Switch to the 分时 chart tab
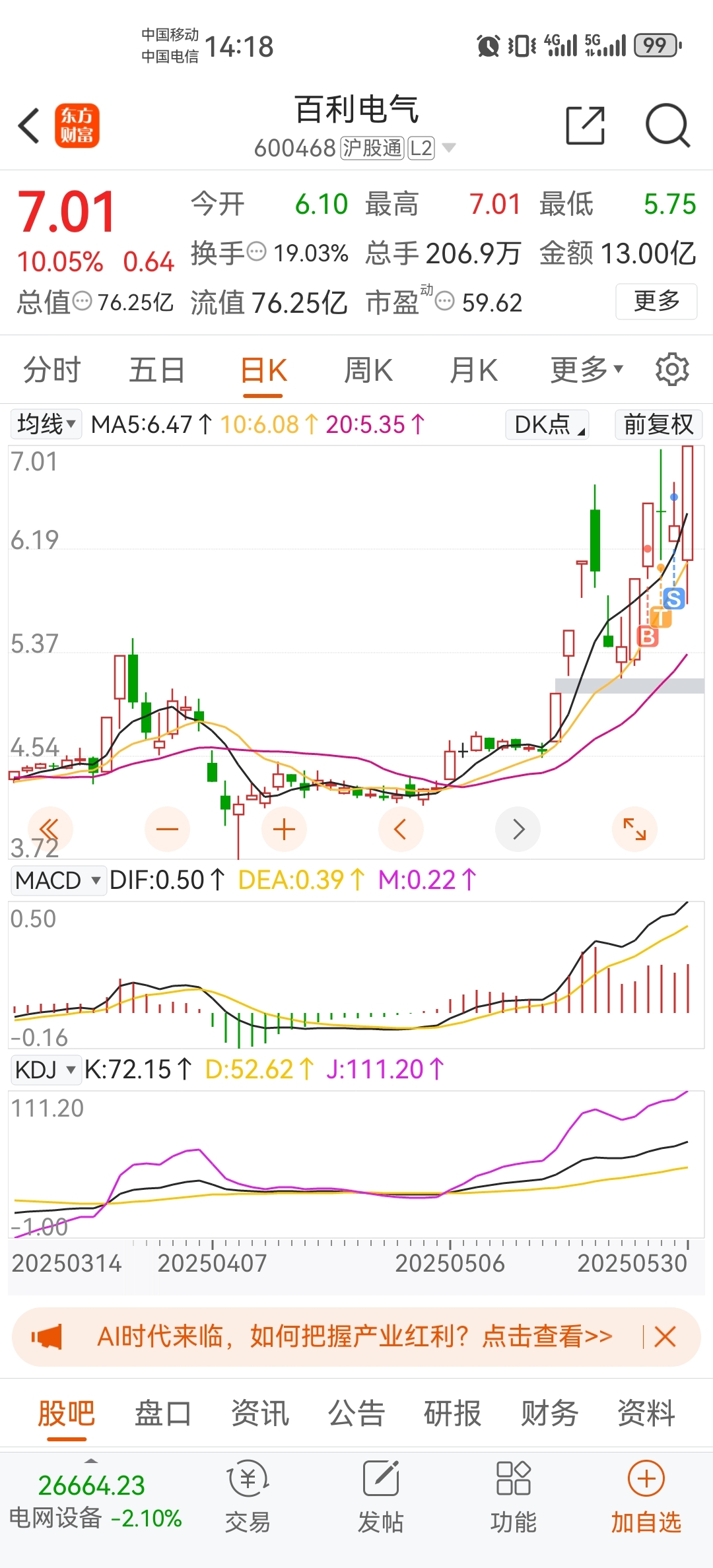This screenshot has width=713, height=1568. coord(51,370)
